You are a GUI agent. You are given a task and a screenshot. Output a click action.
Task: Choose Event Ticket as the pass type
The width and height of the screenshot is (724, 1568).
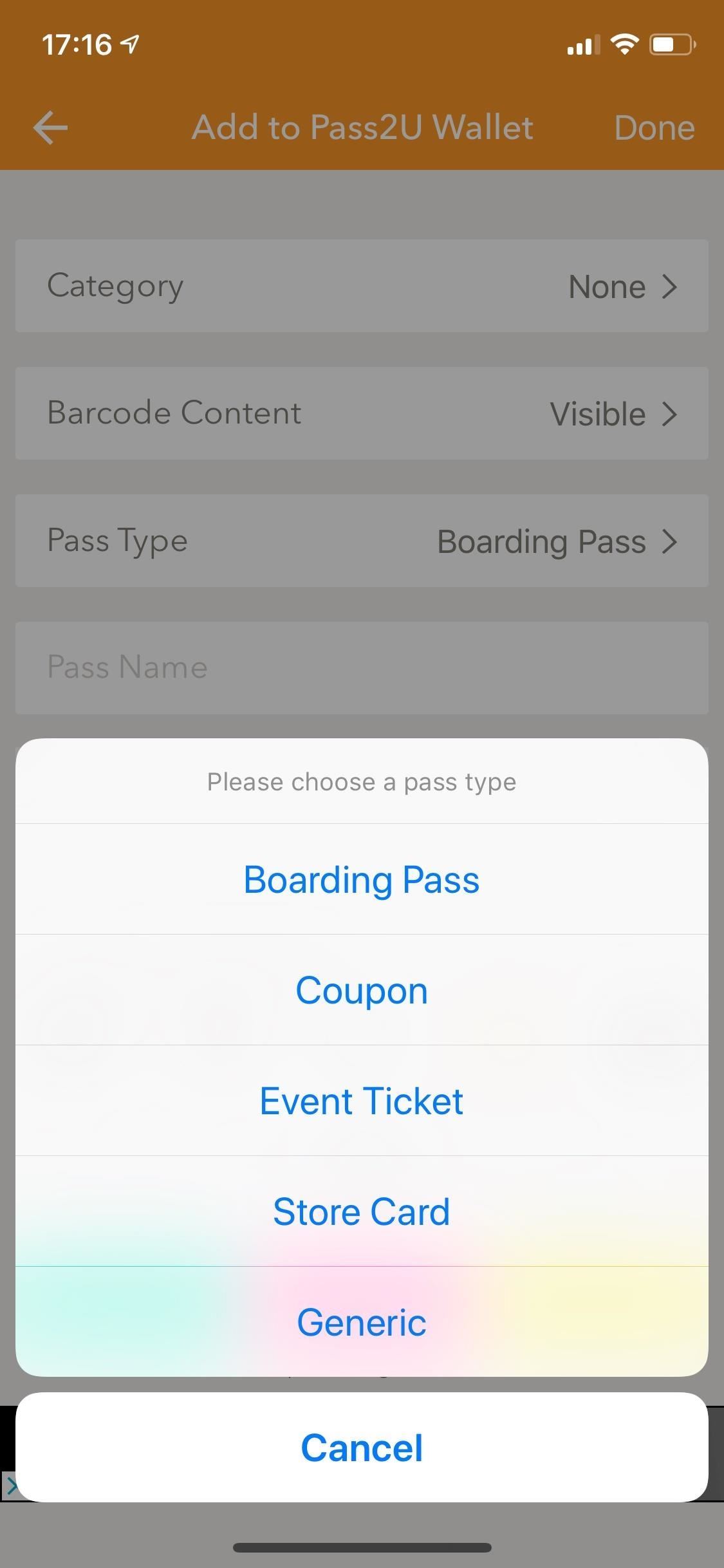coord(362,1100)
